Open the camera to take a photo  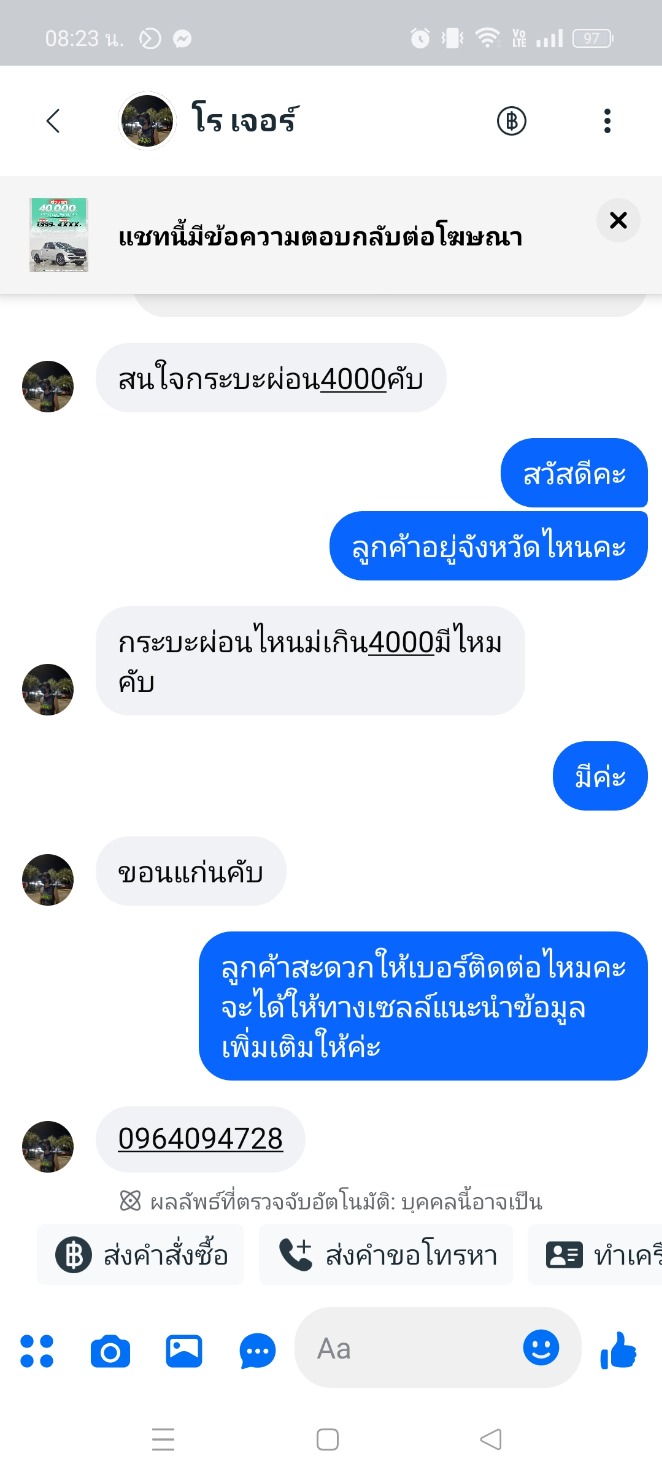[x=110, y=1351]
